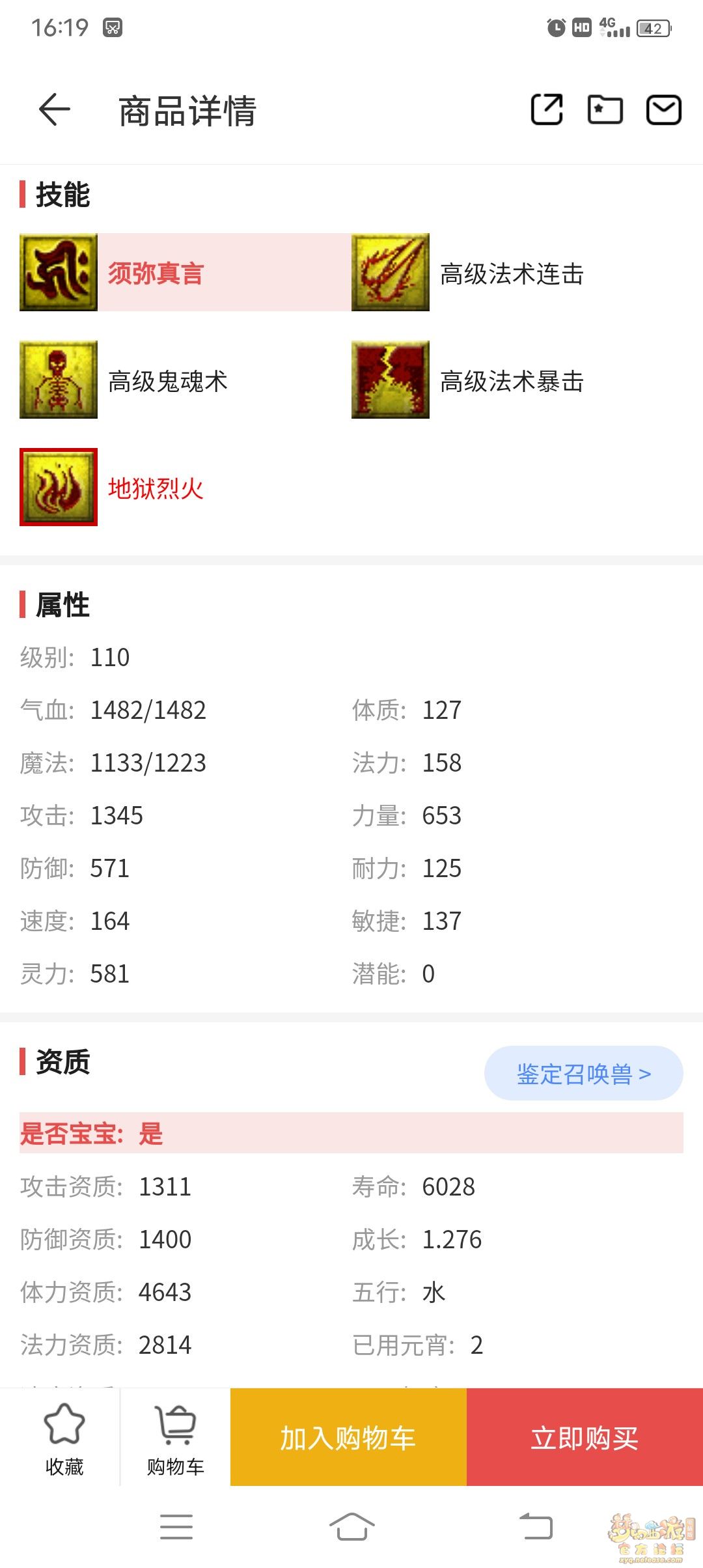Viewport: 703px width, 1568px height.
Task: Go back from the 商品详情 page
Action: (55, 109)
